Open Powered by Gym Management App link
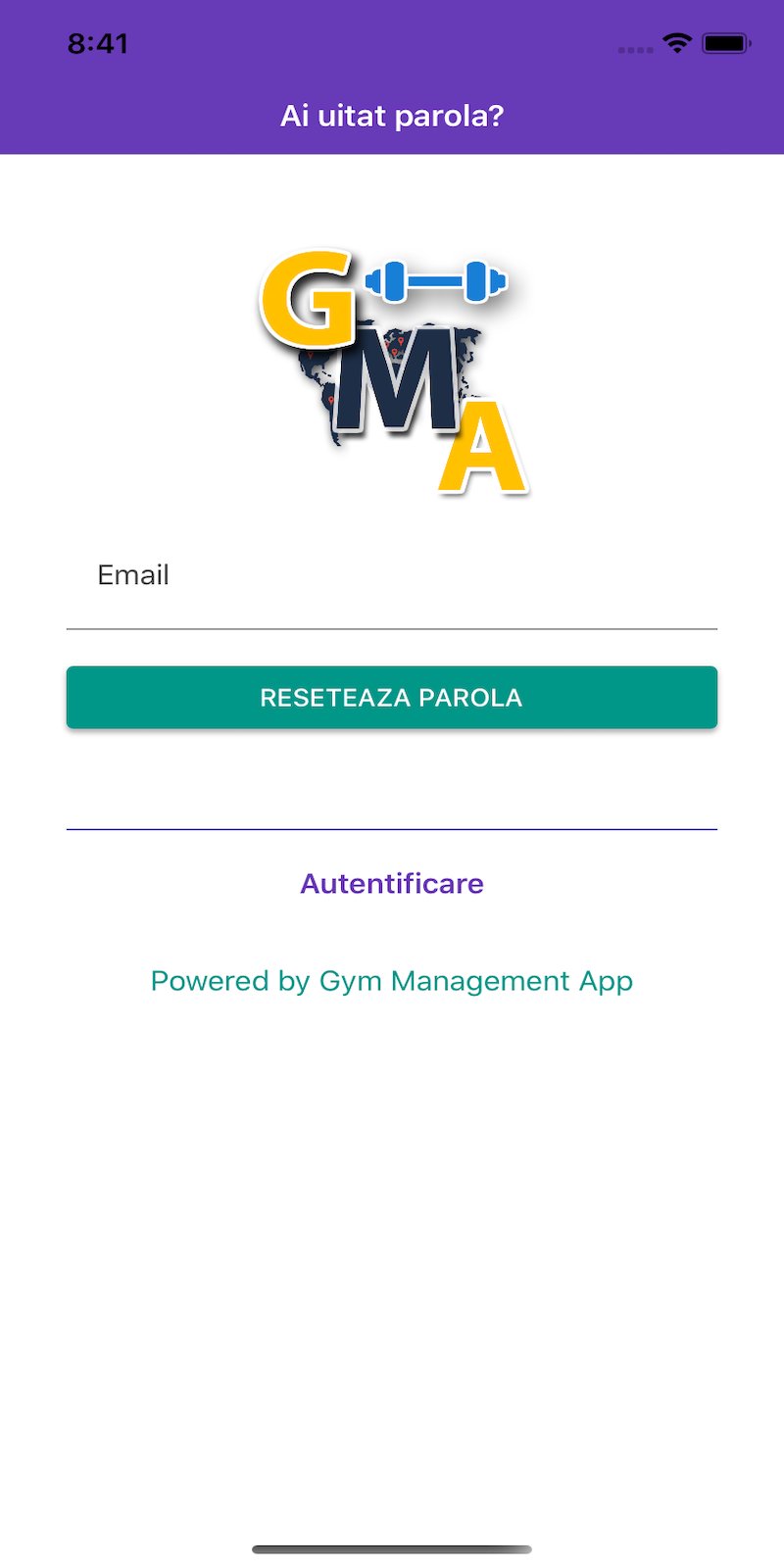Image resolution: width=784 pixels, height=1568 pixels. [392, 981]
